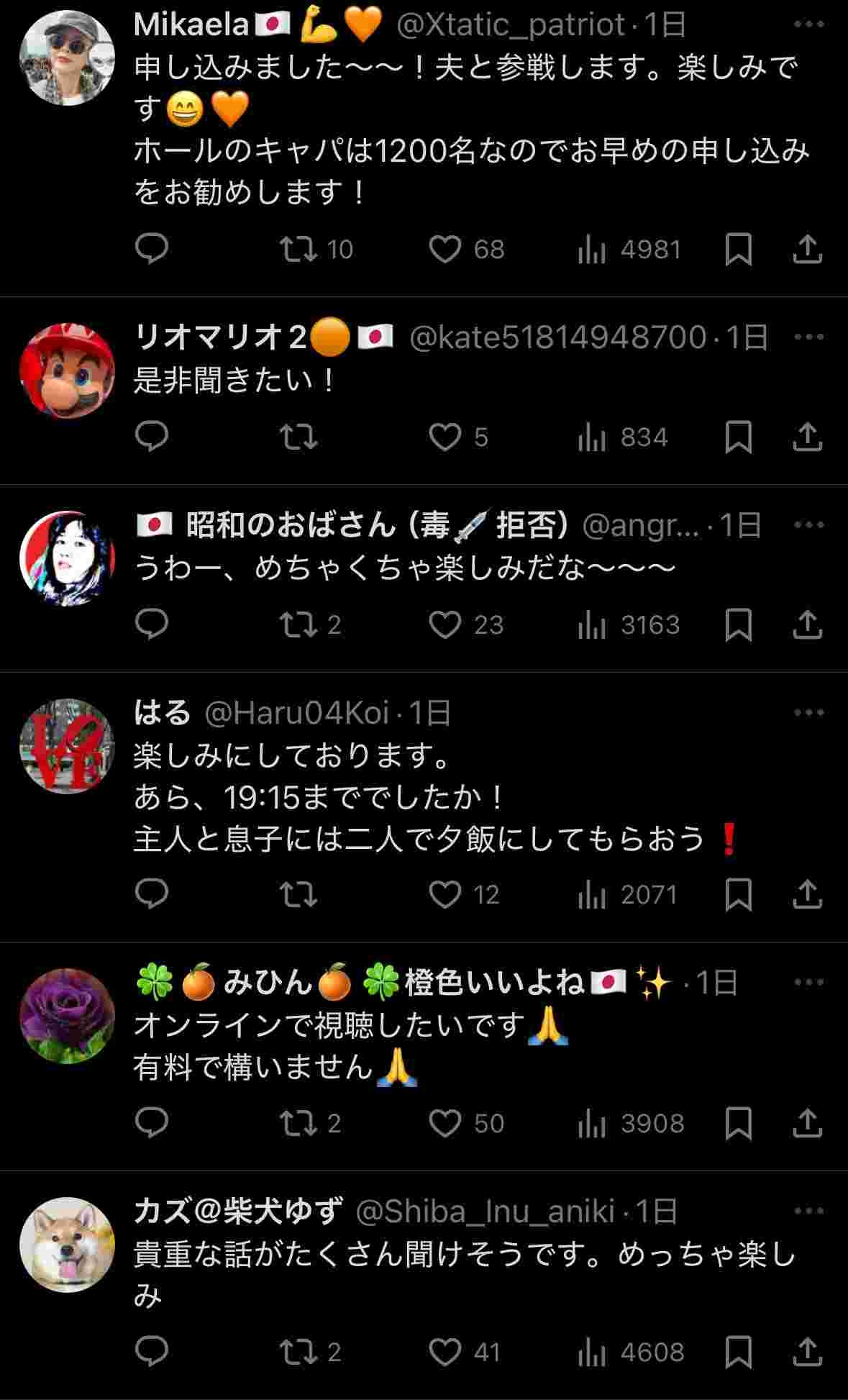Bookmark カズ@柴犬ゆず's comment
This screenshot has width=848, height=1400.
click(x=739, y=1352)
